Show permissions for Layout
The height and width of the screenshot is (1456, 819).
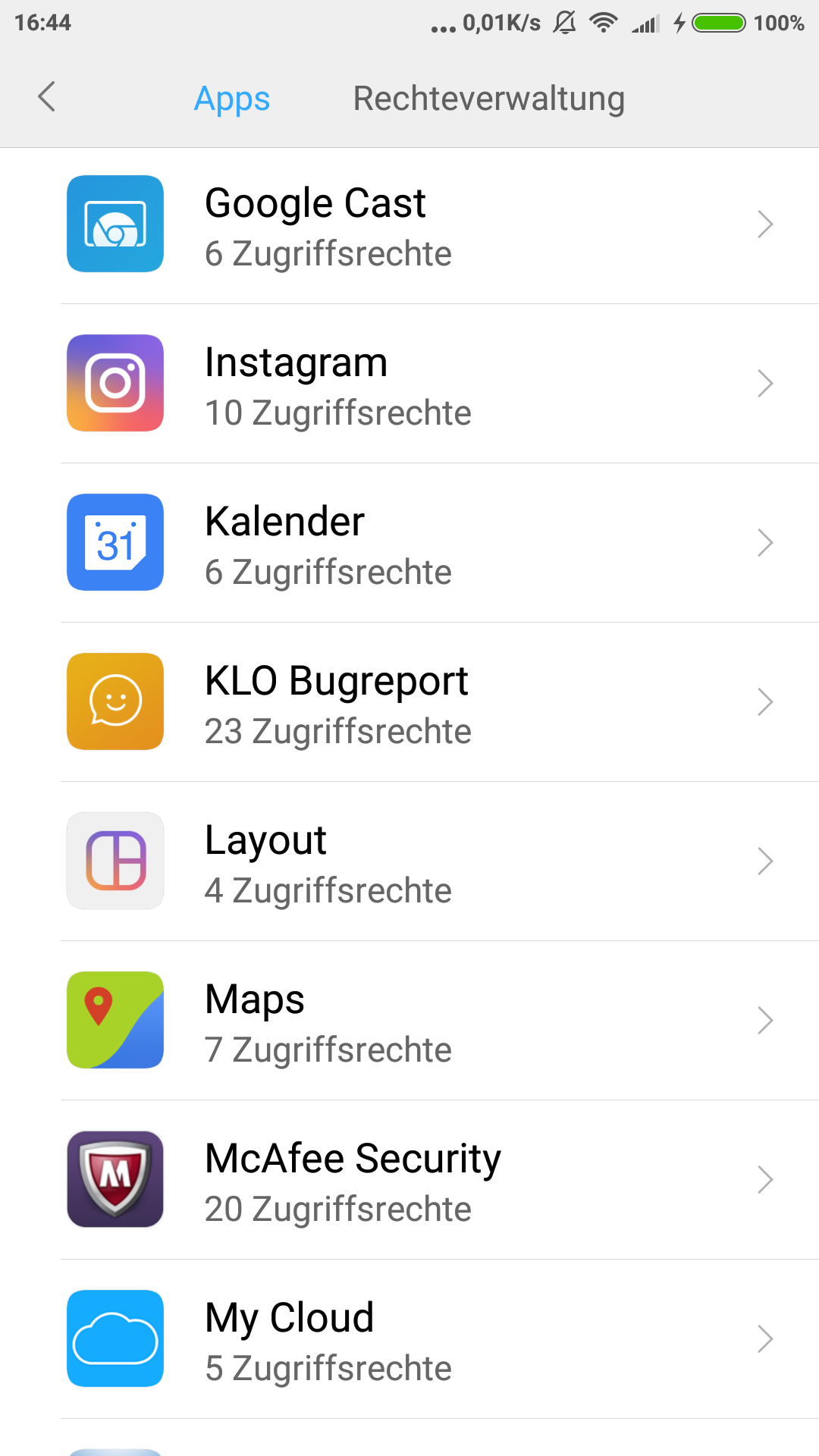pyautogui.click(x=409, y=861)
